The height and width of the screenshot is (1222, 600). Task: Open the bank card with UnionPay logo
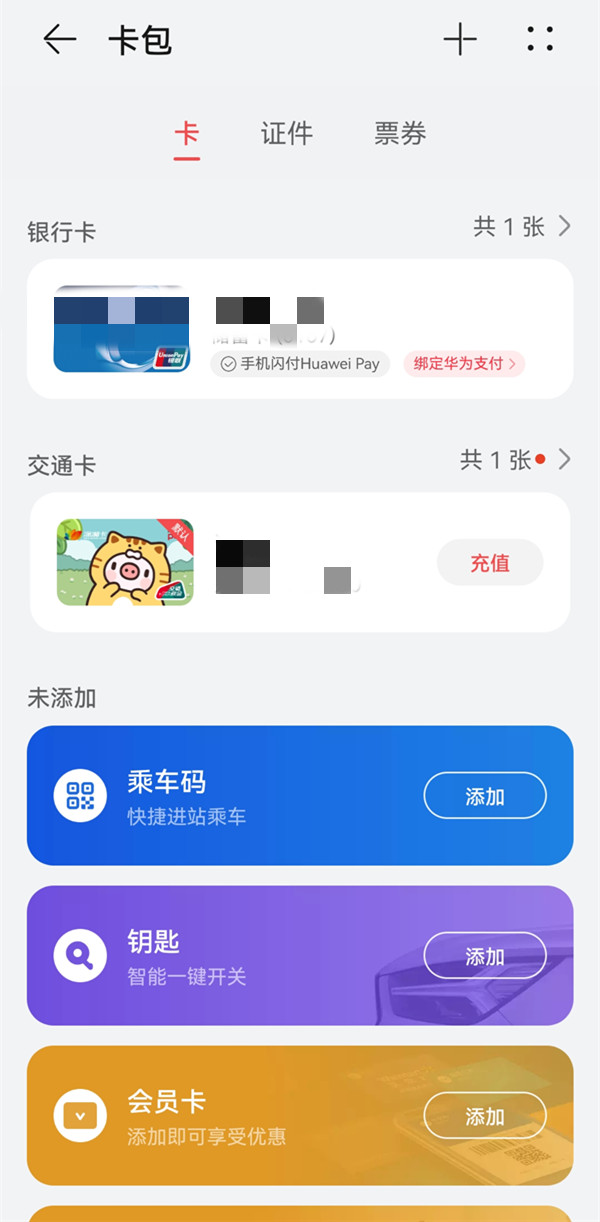click(x=122, y=329)
